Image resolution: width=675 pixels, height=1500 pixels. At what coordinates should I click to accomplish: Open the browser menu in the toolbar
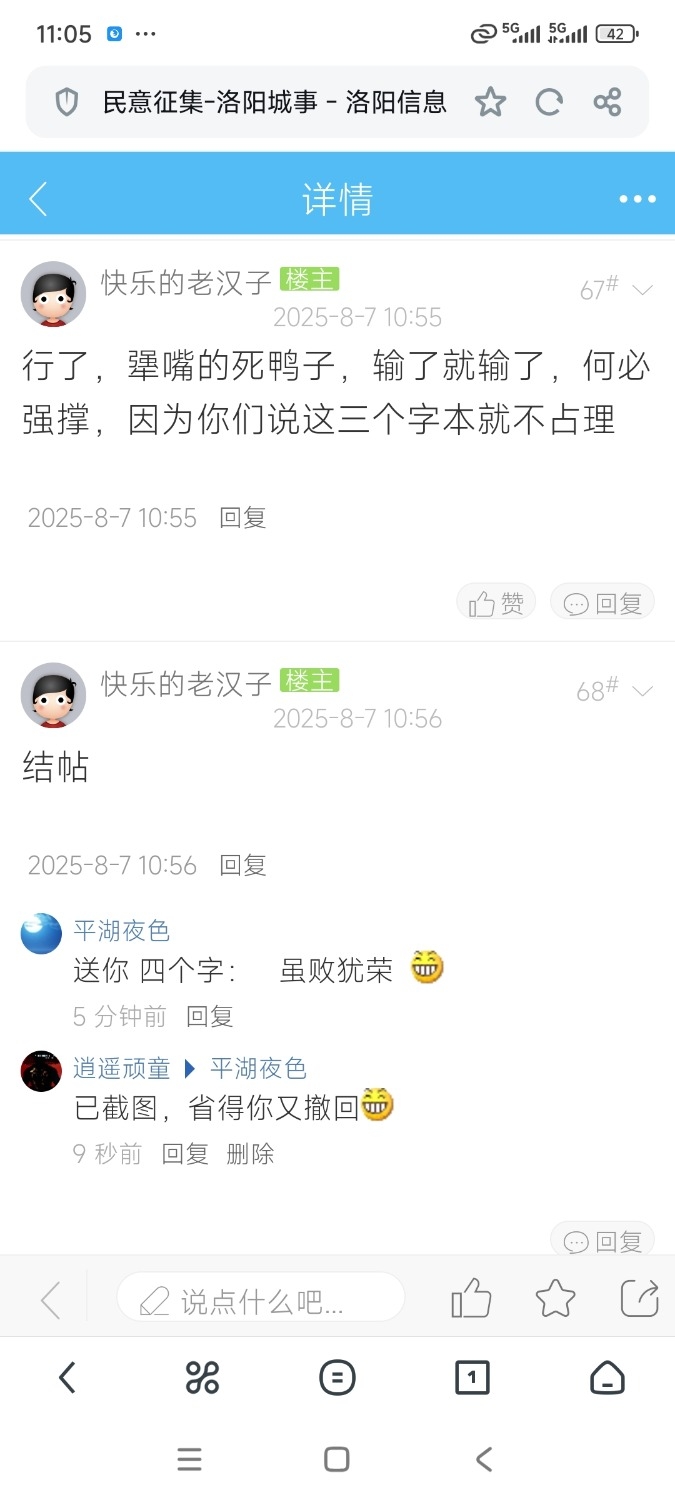click(337, 1379)
